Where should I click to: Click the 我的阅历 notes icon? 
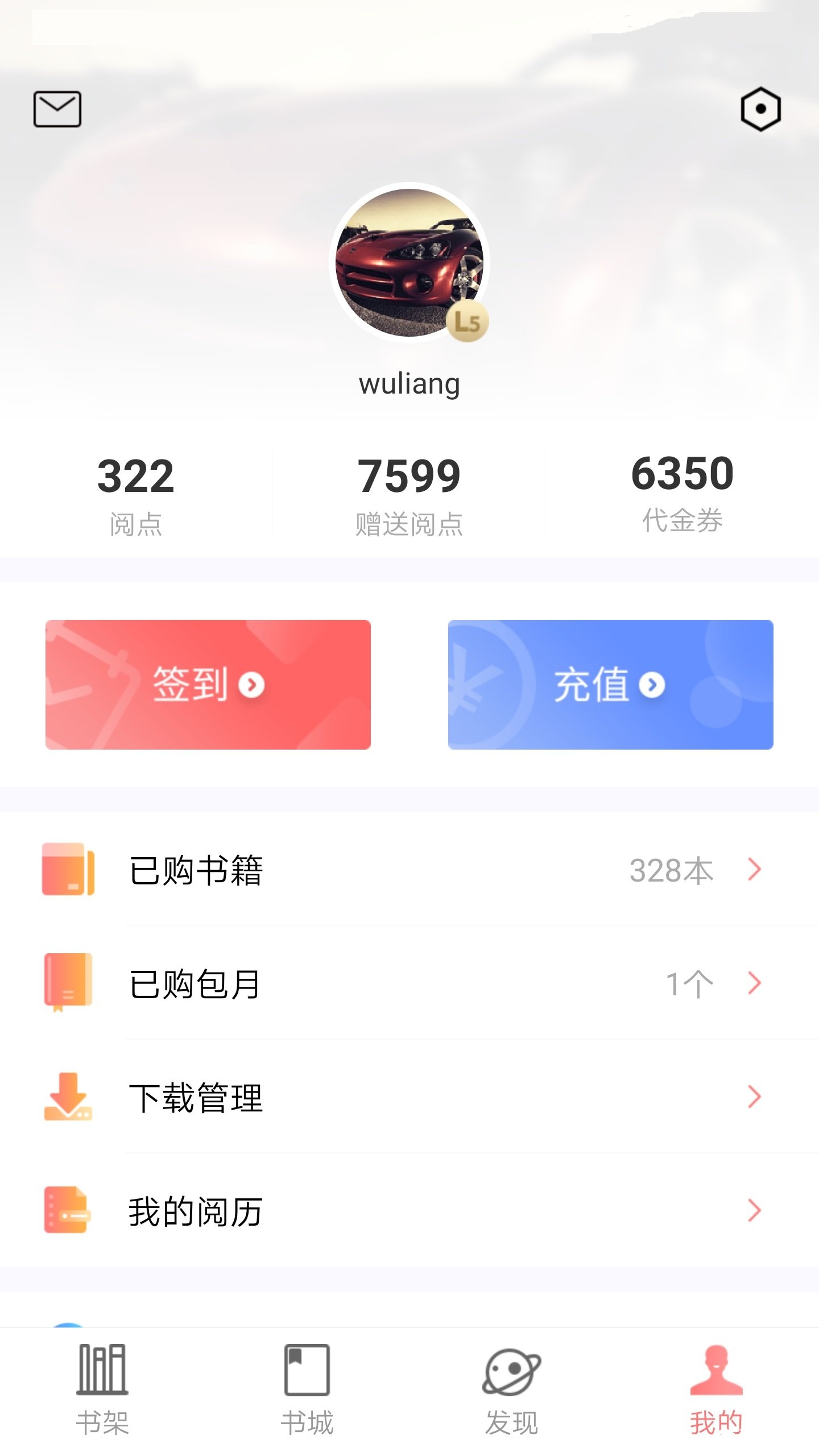[x=68, y=1211]
